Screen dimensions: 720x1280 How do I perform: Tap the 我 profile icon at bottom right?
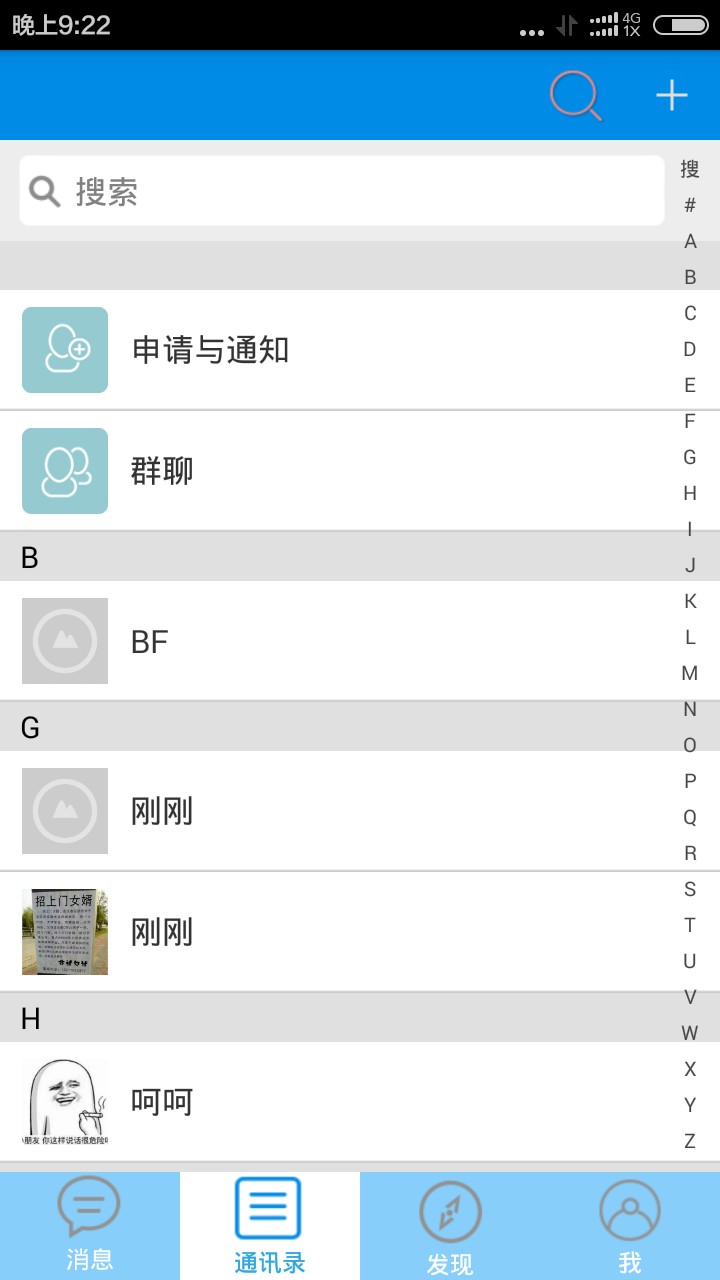[x=629, y=1212]
